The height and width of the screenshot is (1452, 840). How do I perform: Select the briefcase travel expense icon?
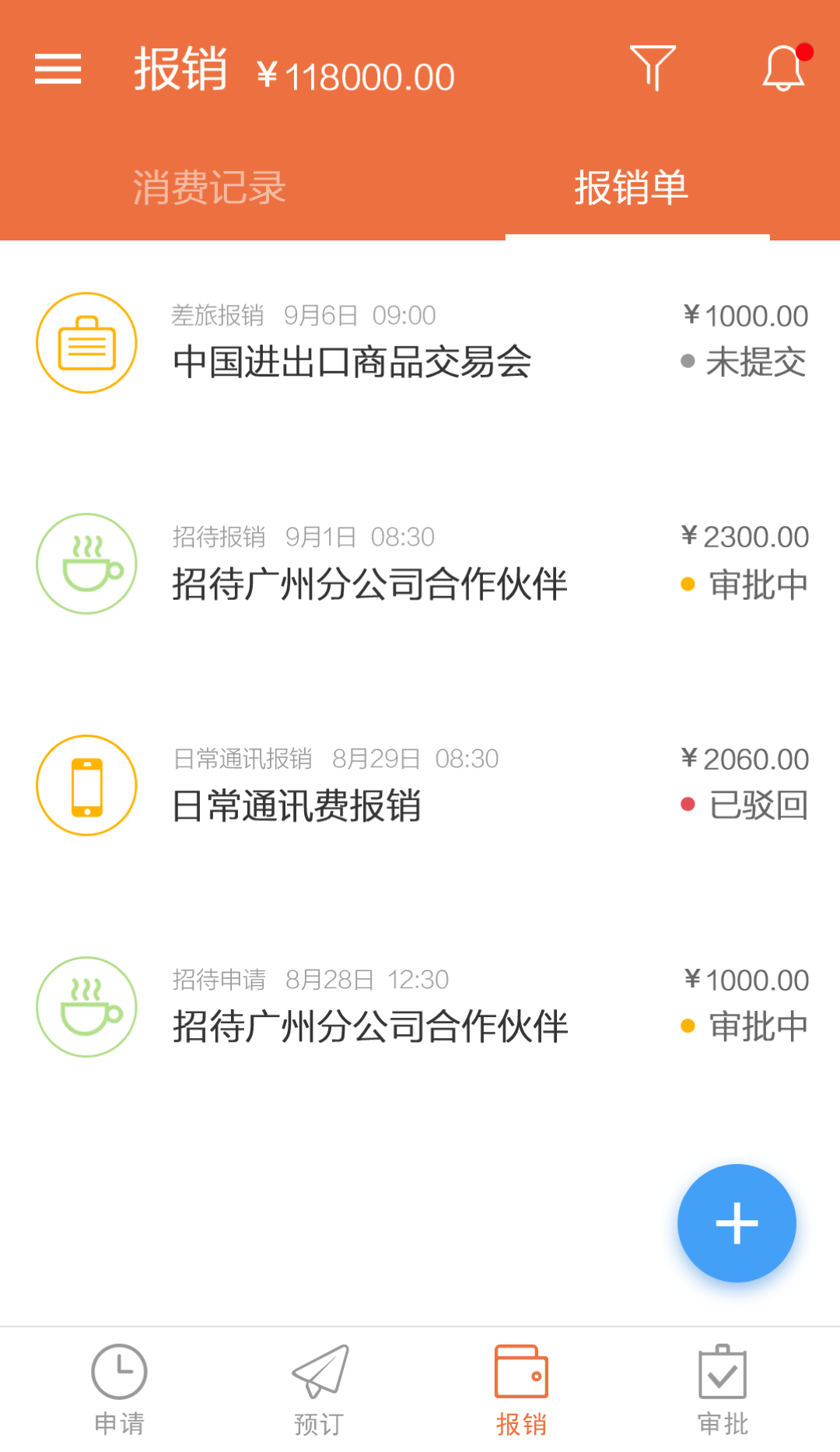[x=86, y=341]
